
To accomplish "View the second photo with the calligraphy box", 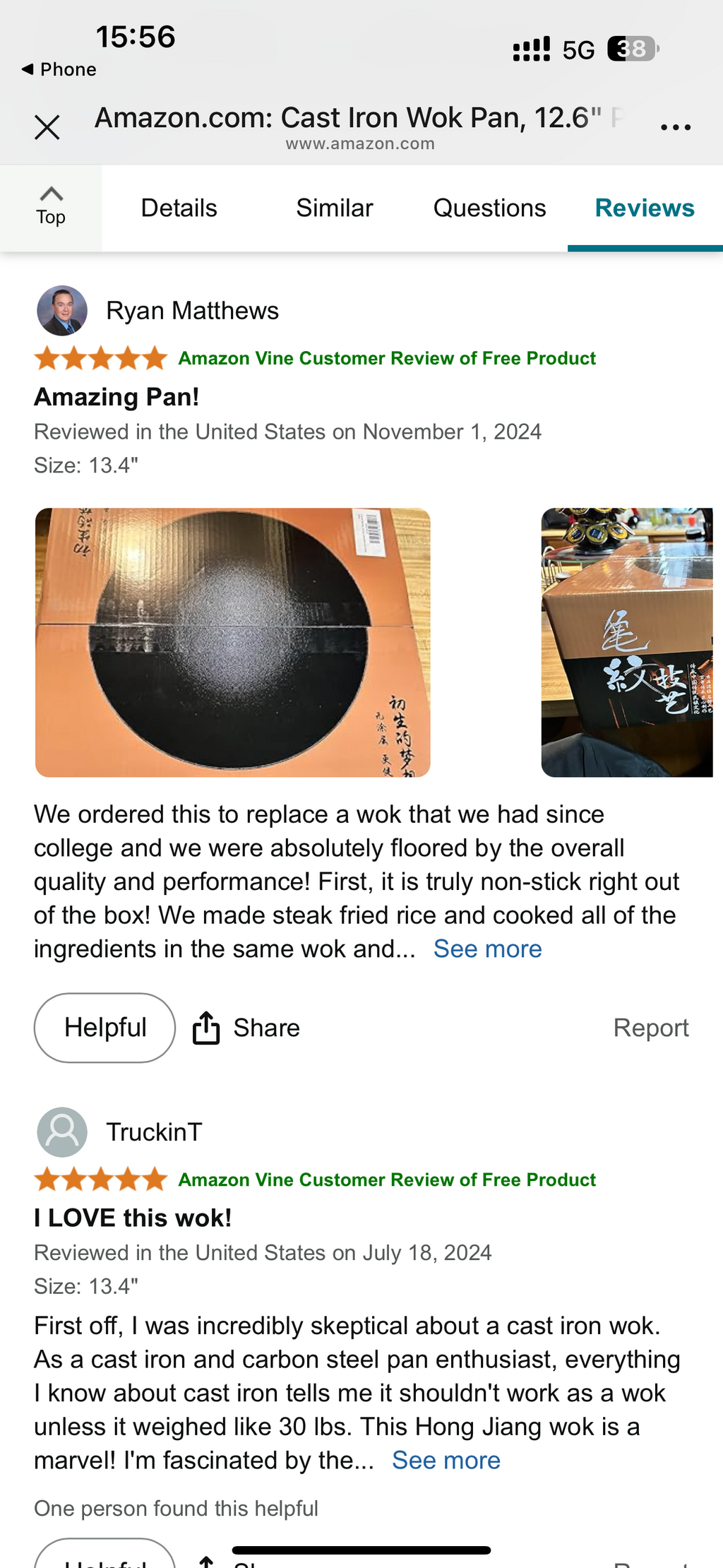I will tap(627, 642).
